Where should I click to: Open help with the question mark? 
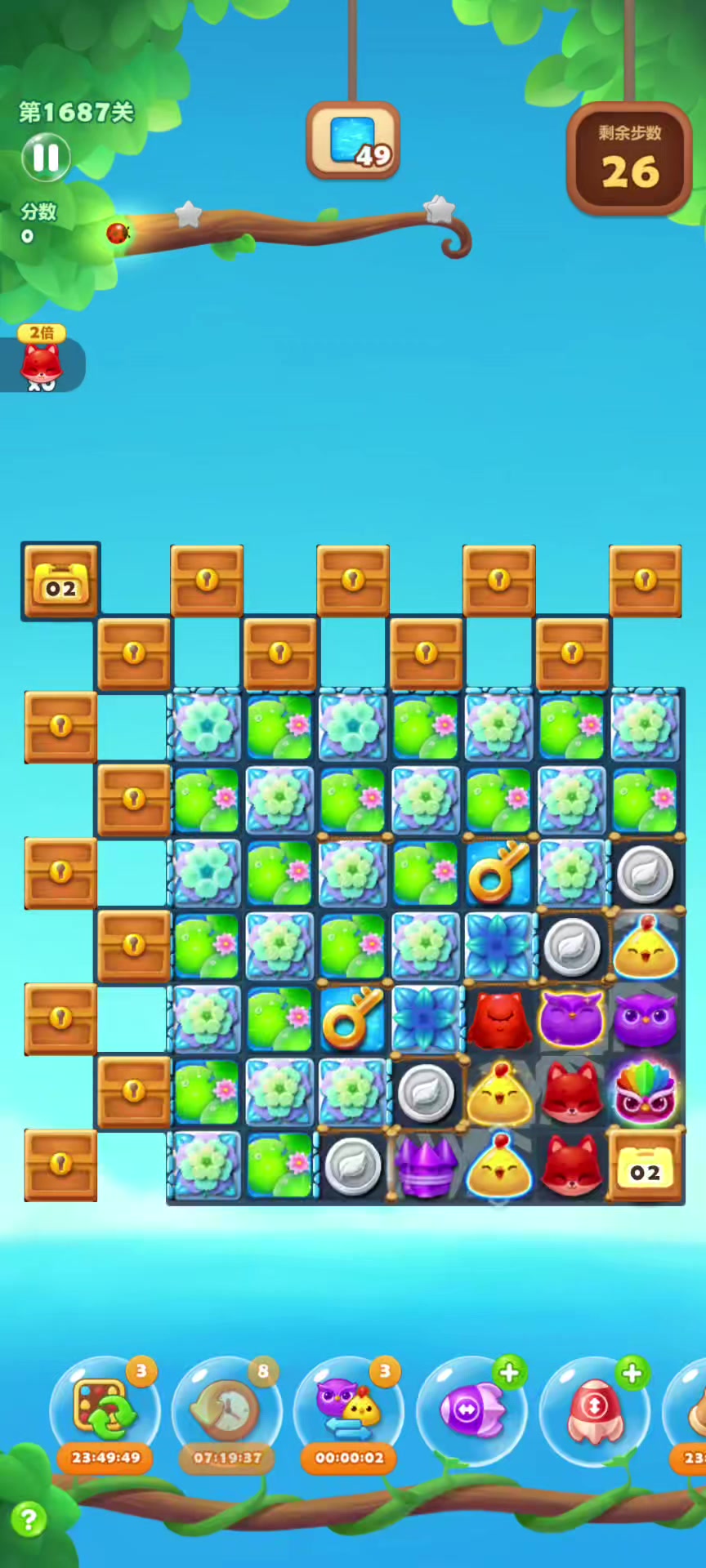pos(29,1520)
